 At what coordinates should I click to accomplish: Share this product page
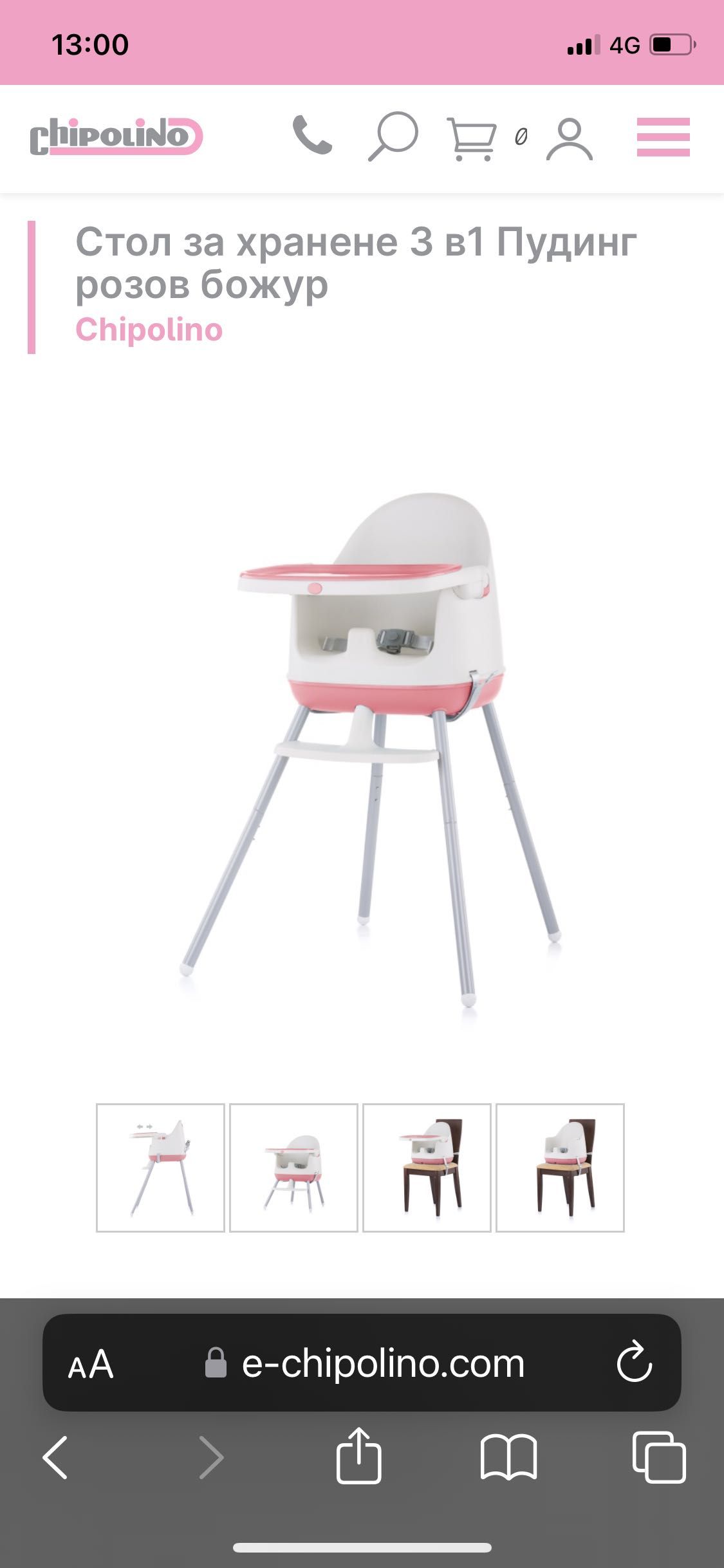click(358, 1456)
